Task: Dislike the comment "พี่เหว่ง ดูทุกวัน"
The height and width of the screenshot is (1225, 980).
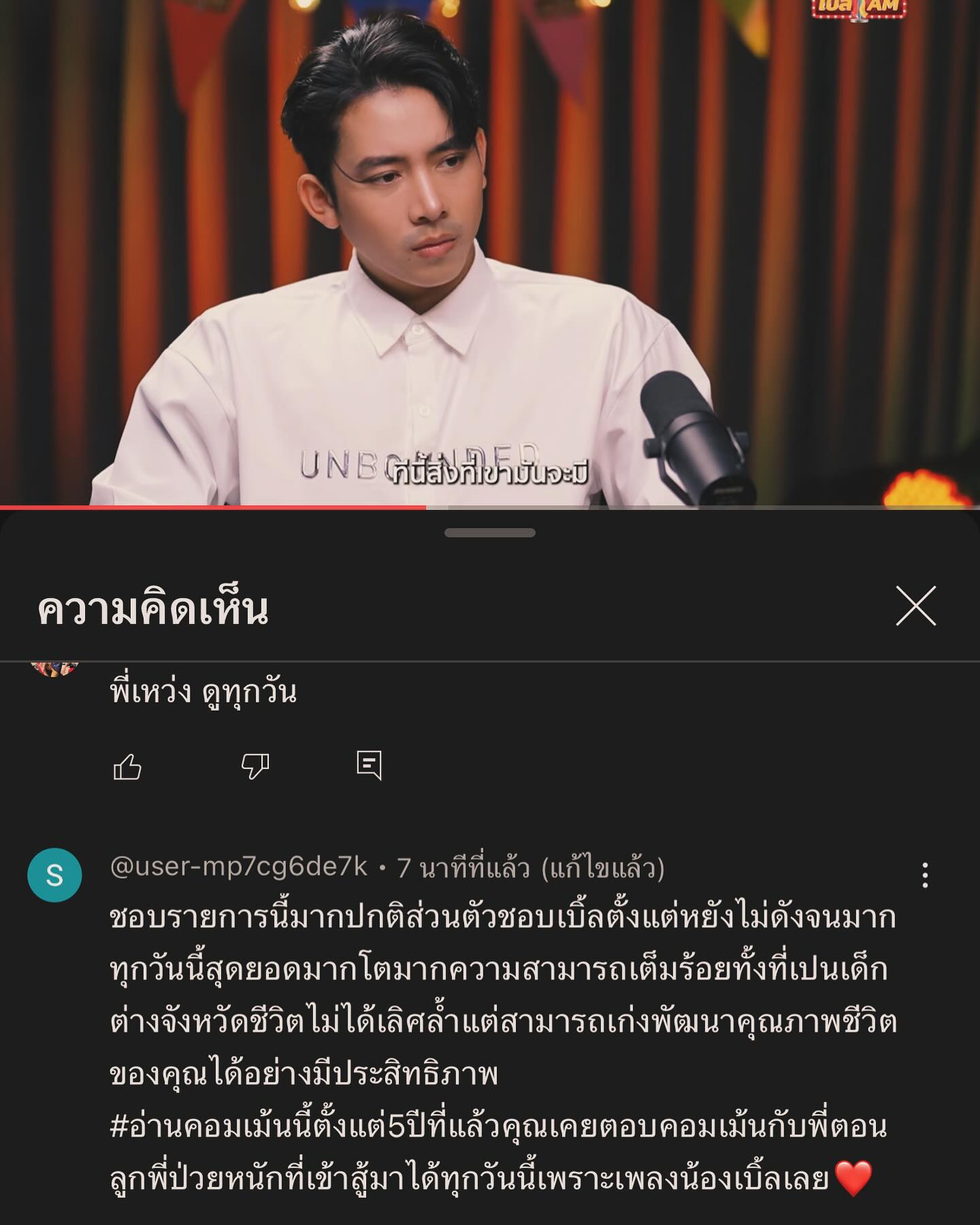Action: pyautogui.click(x=255, y=767)
